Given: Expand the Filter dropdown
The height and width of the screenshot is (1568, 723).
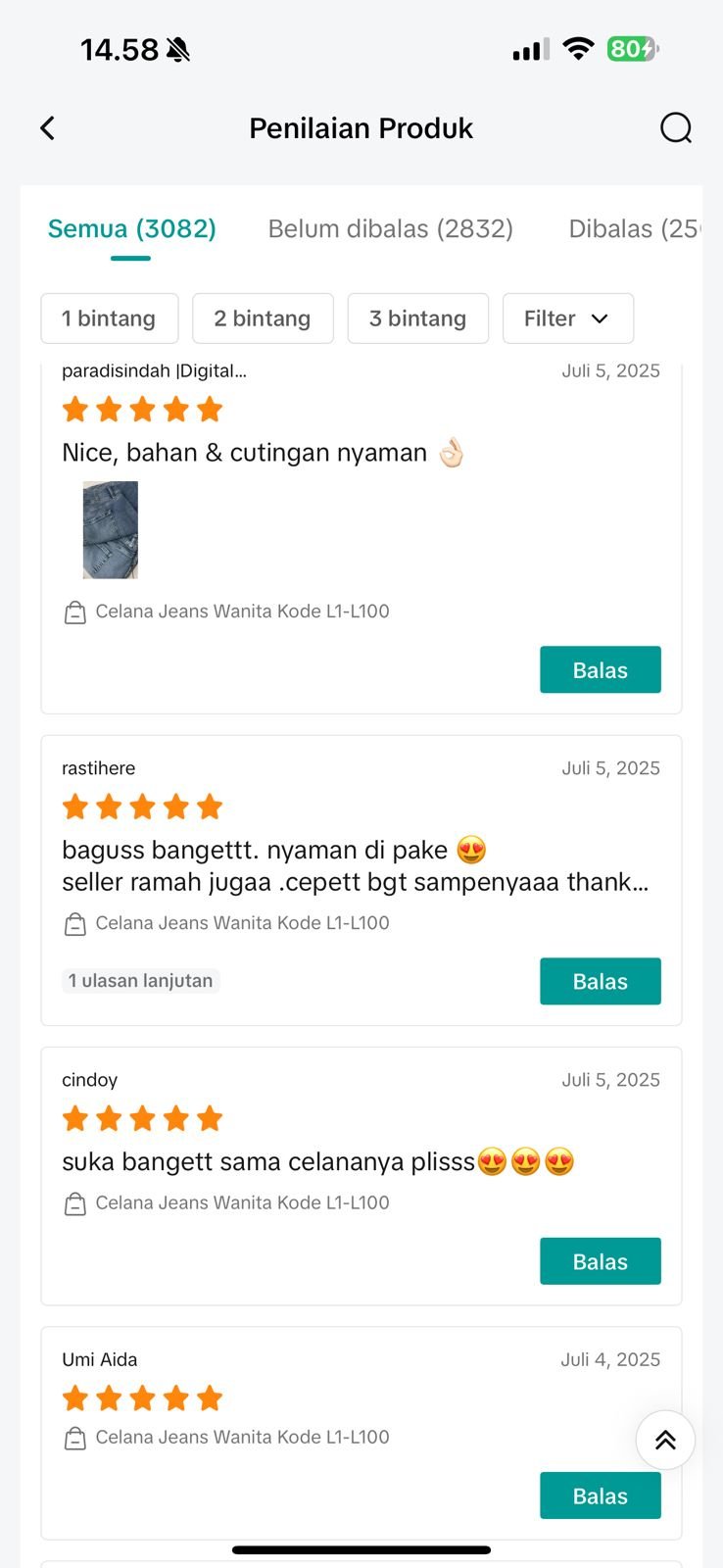Looking at the screenshot, I should point(567,318).
